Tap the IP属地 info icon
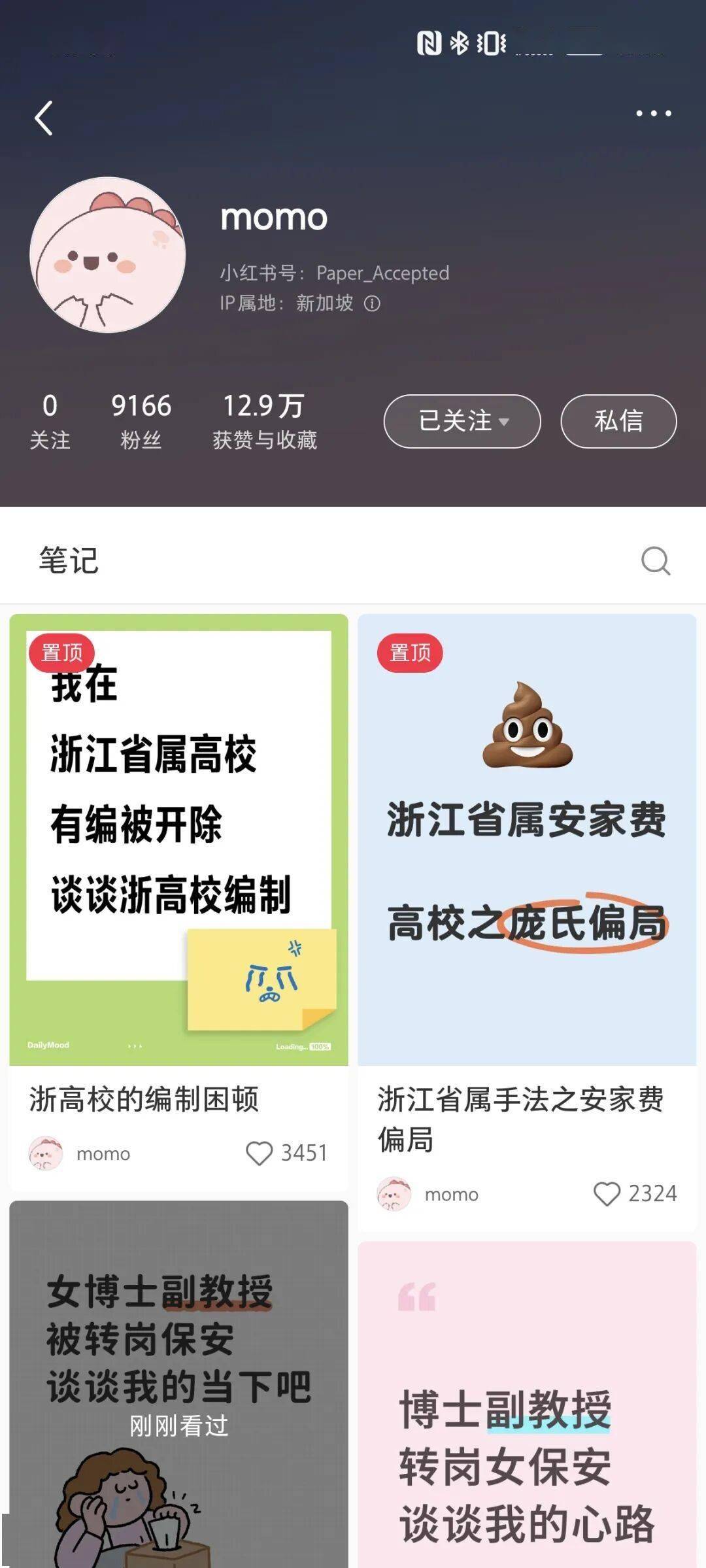This screenshot has width=706, height=1568. [372, 303]
